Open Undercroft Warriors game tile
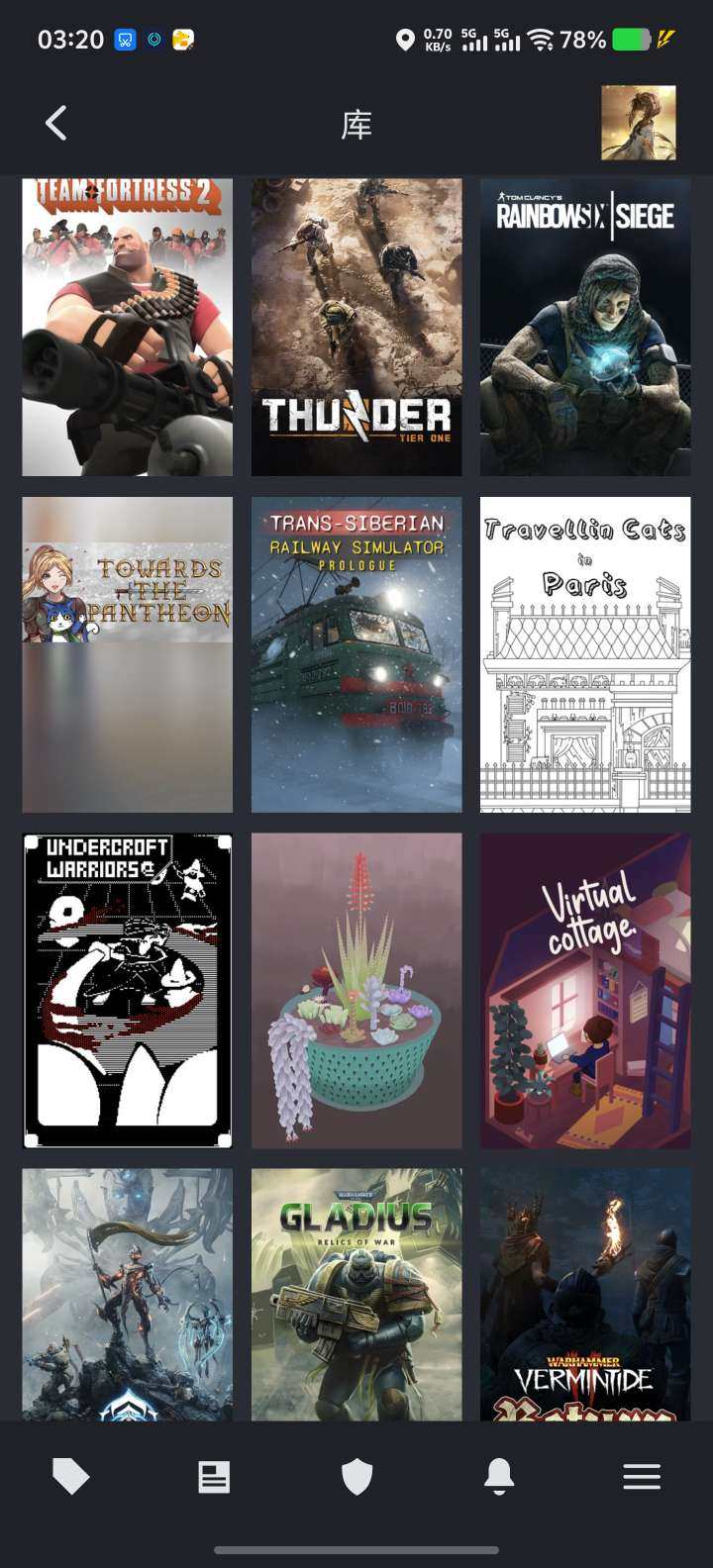Screen dimensions: 713x1568 click(128, 990)
